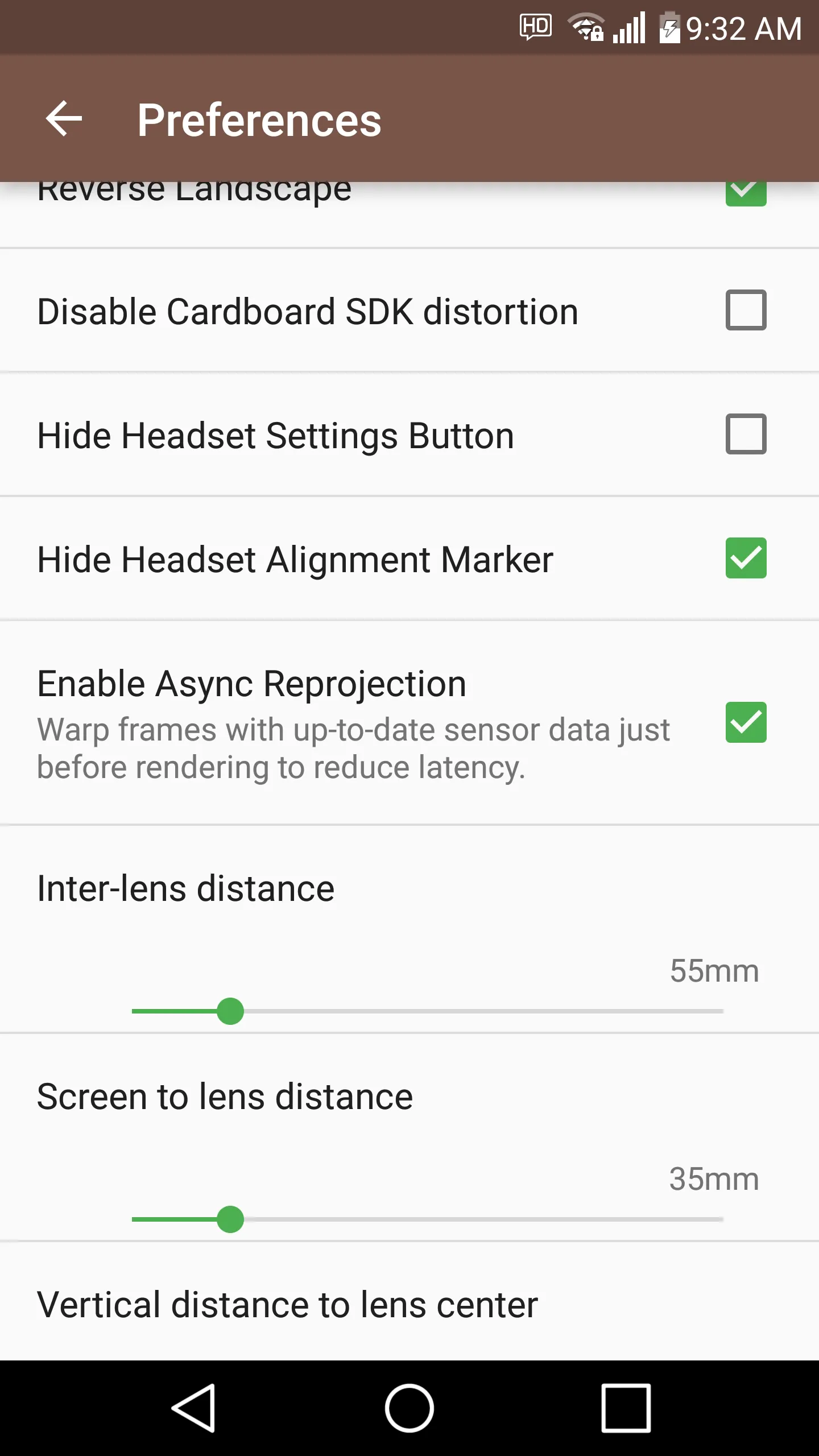Image resolution: width=819 pixels, height=1456 pixels.
Task: Tap the Wi-Fi icon in status bar
Action: (586, 26)
